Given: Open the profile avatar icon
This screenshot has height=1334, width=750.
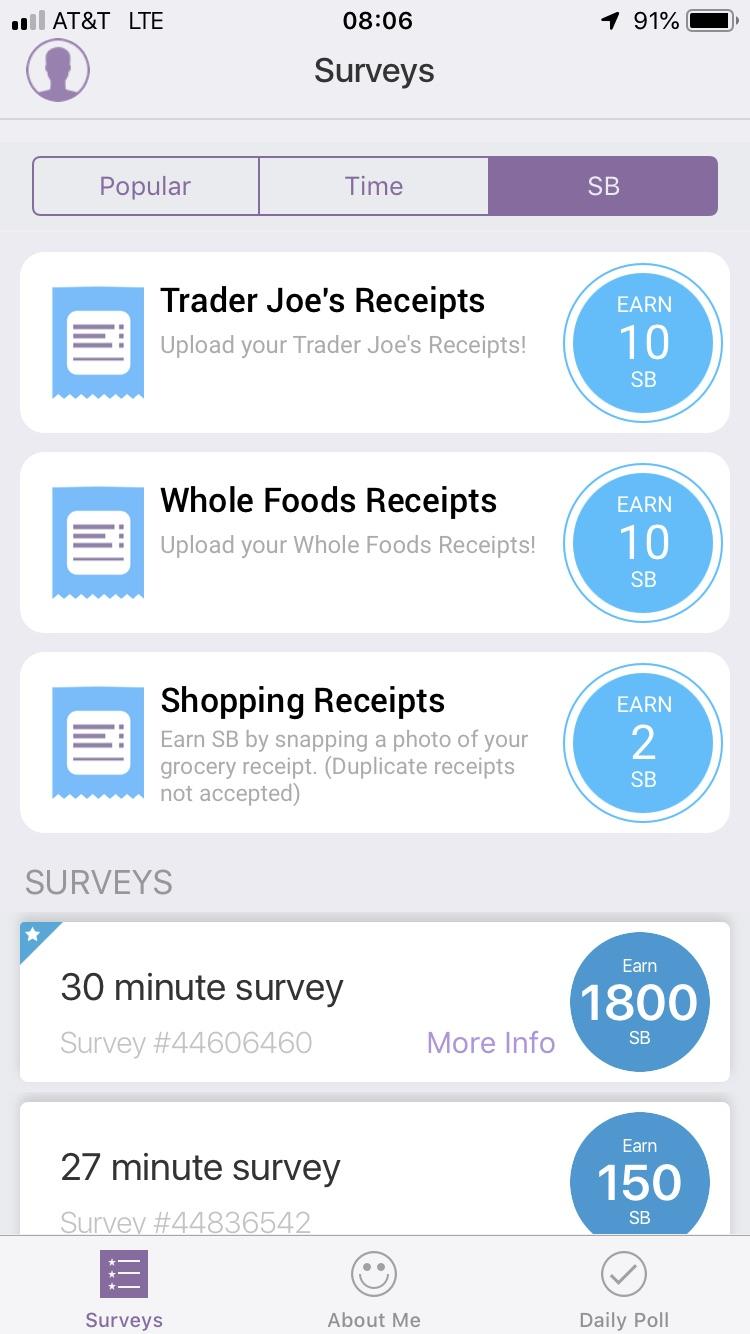Looking at the screenshot, I should coord(58,70).
